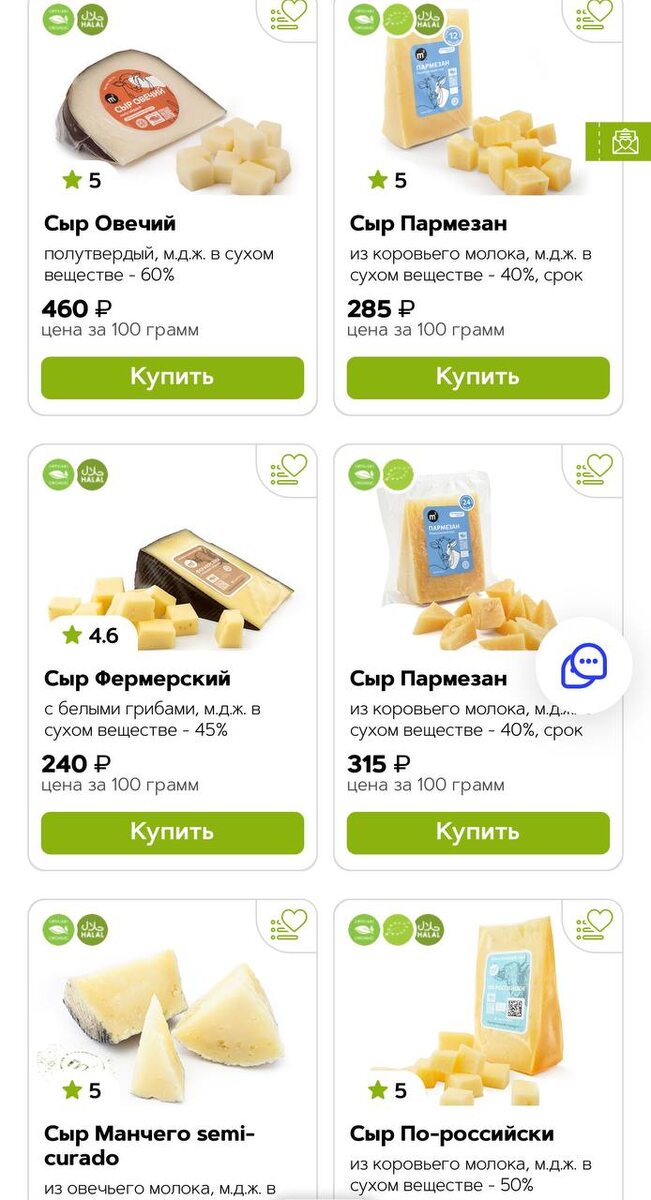Image resolution: width=651 pixels, height=1200 pixels.
Task: Add Сыр Овечий to the wishlist
Action: tap(289, 14)
